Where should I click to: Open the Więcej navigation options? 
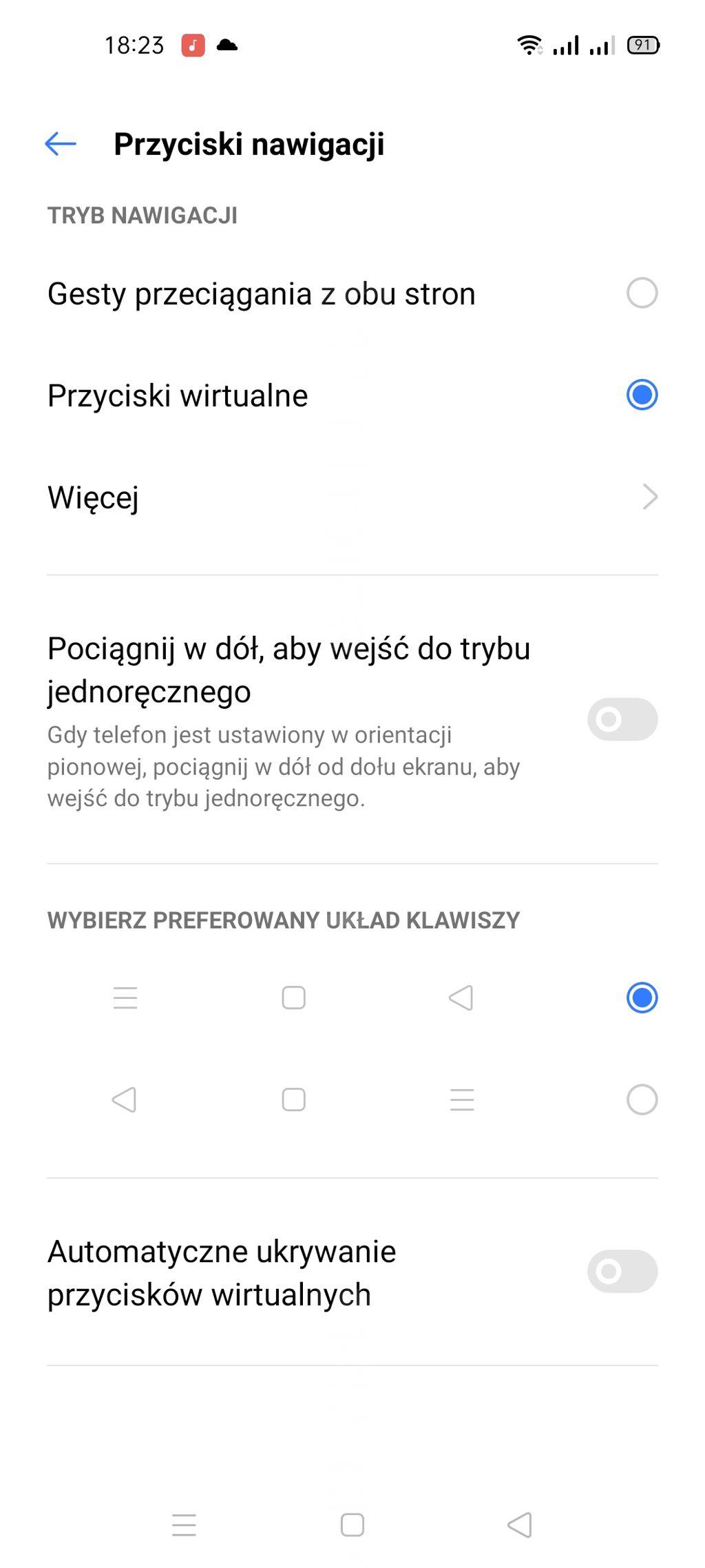[351, 497]
